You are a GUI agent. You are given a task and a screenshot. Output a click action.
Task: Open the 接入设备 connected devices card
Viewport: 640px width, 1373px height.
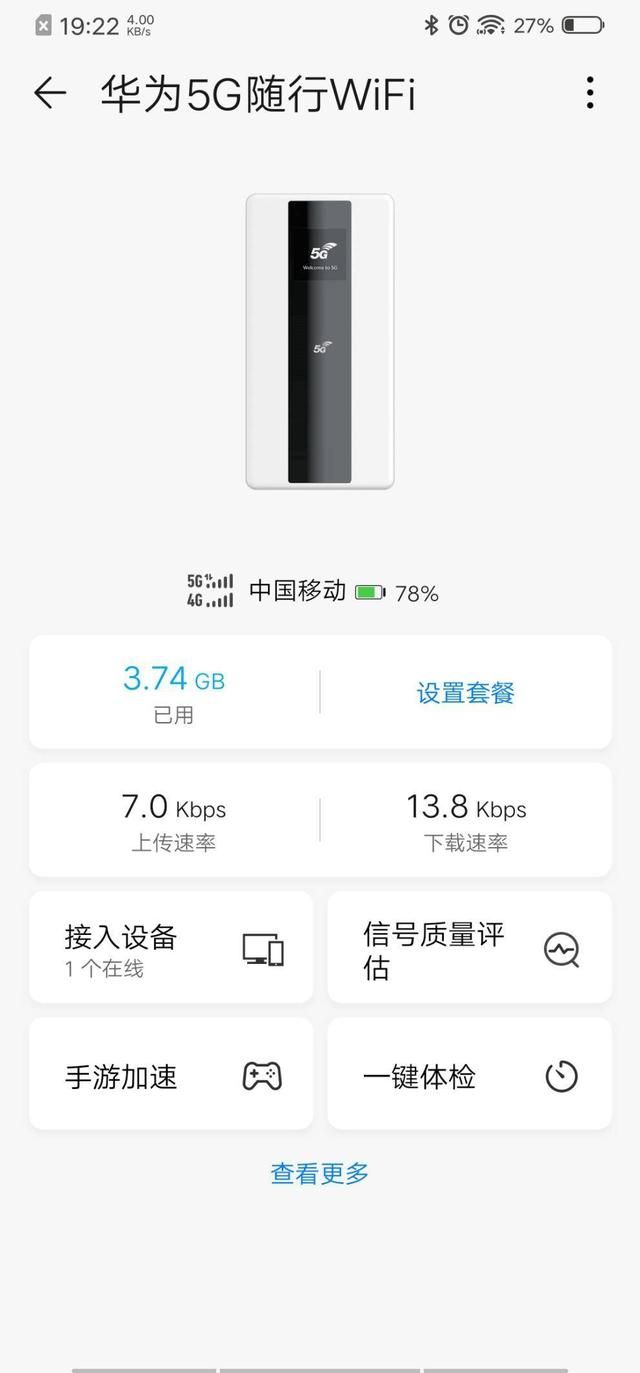coord(171,947)
